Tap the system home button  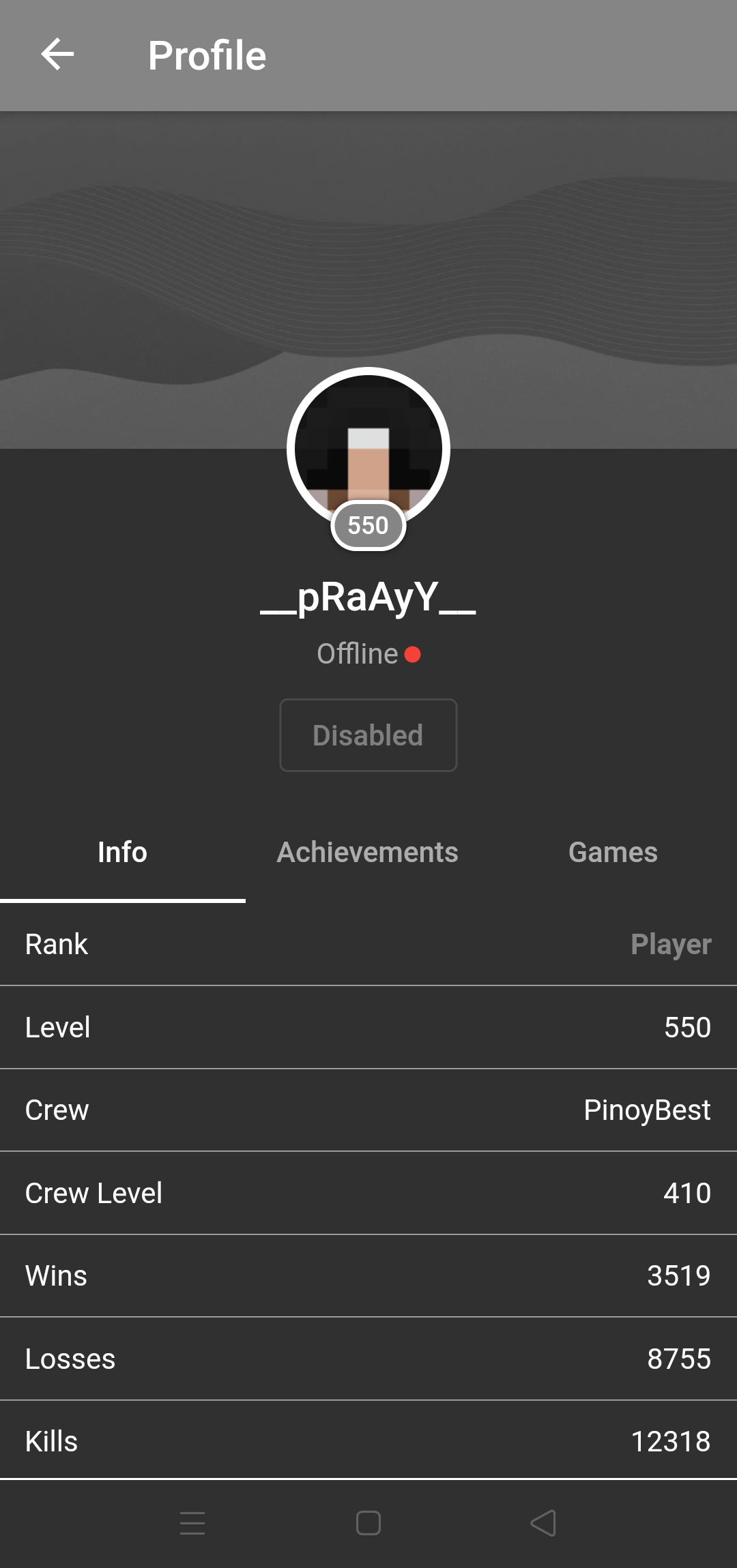(369, 1523)
